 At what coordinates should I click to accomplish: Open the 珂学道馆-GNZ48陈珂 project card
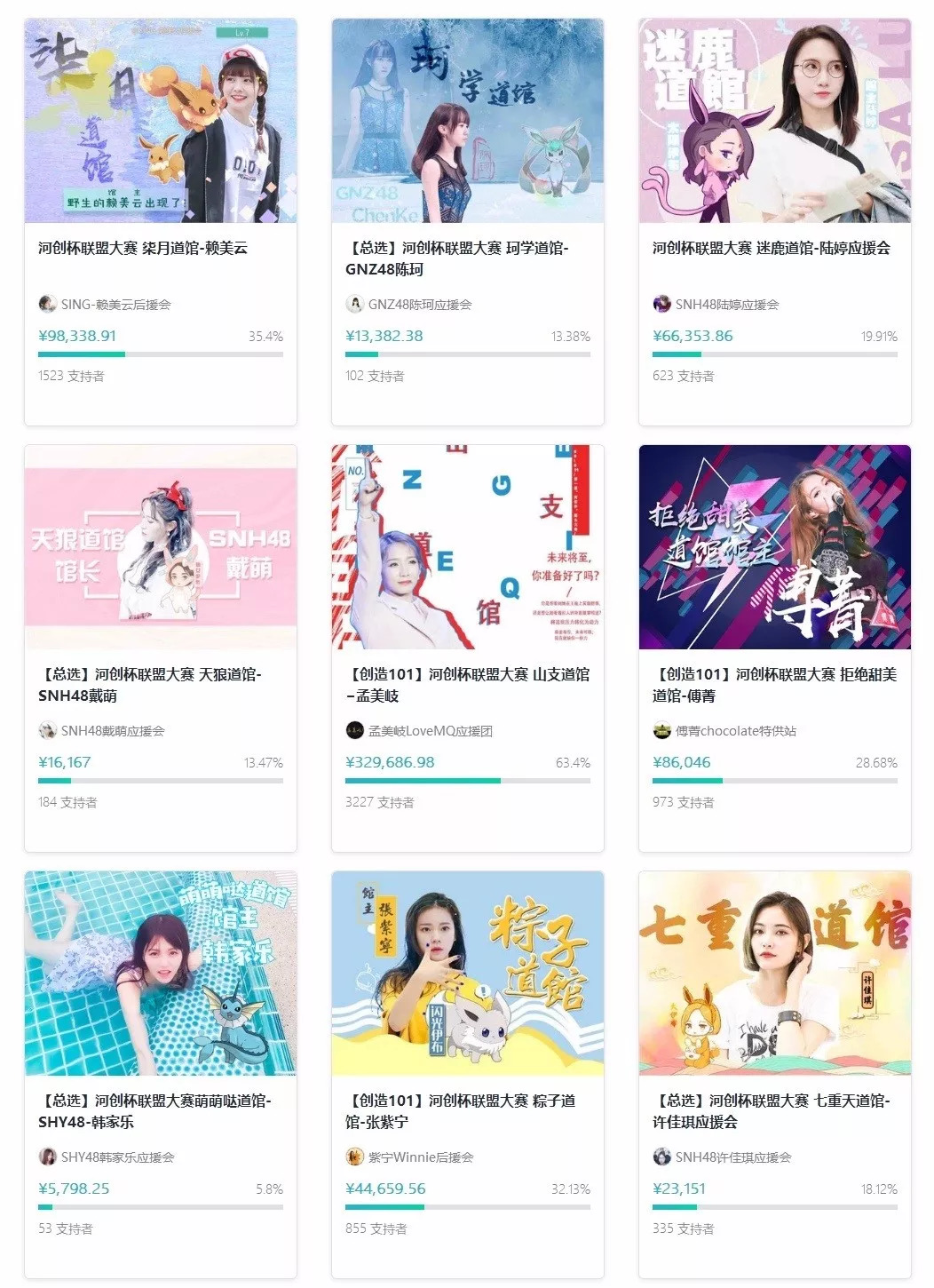[x=468, y=222]
